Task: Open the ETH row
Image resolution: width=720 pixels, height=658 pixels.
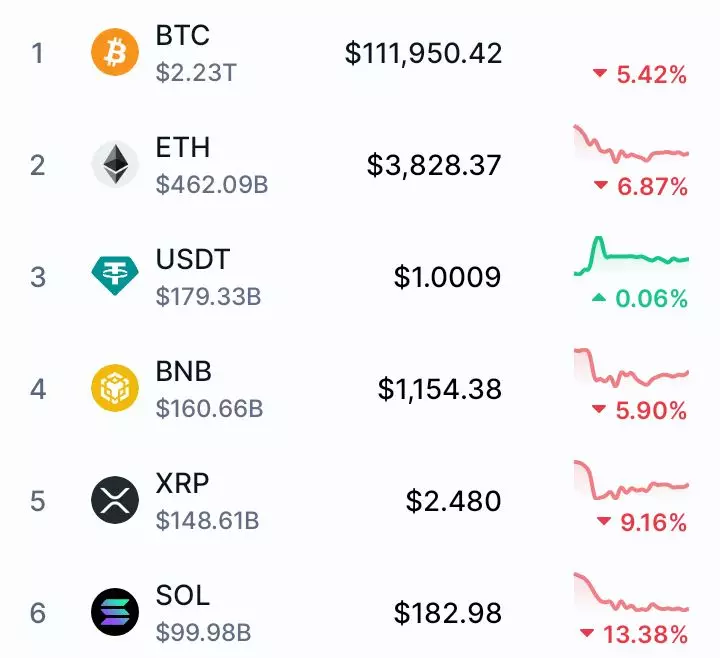Action: (183, 148)
